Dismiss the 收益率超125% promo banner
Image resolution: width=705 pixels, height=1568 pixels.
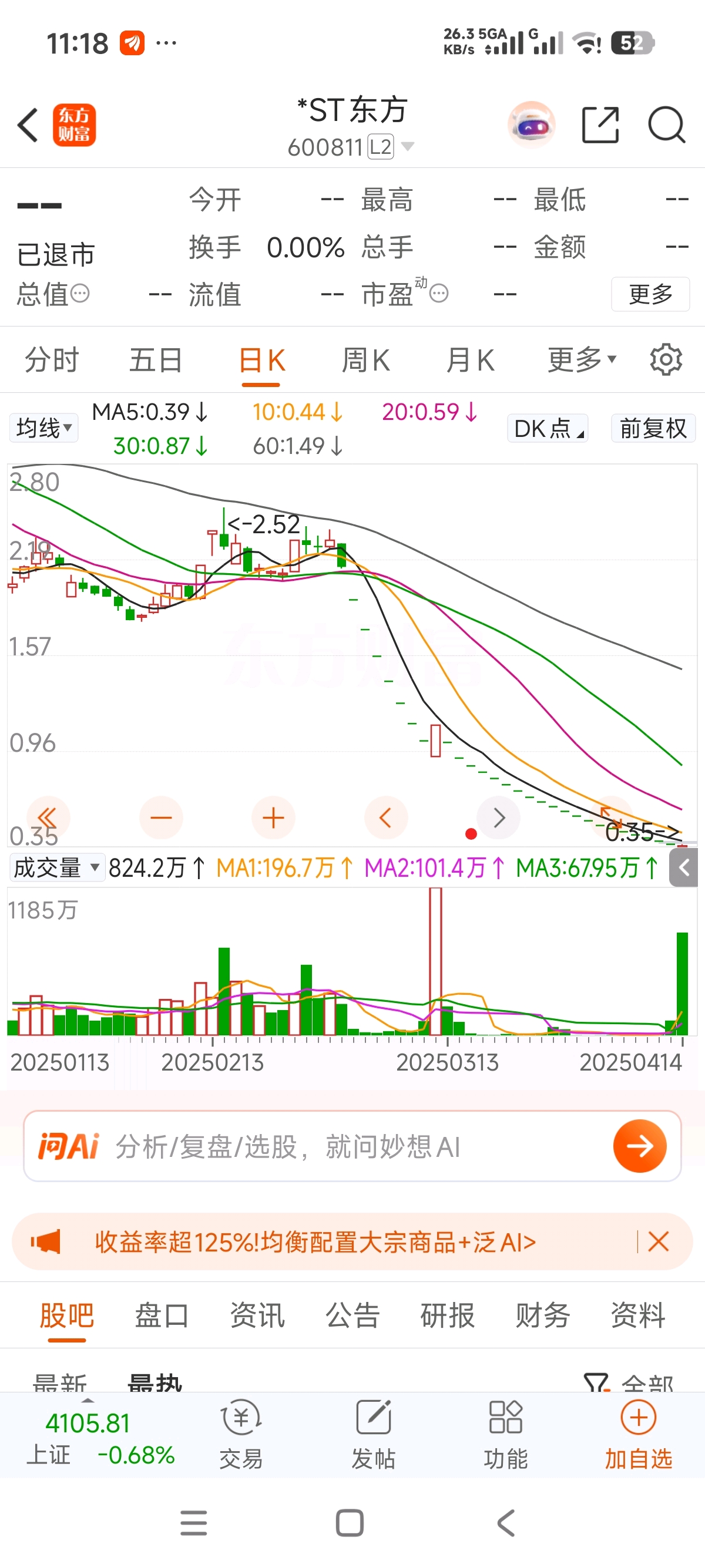[659, 1241]
